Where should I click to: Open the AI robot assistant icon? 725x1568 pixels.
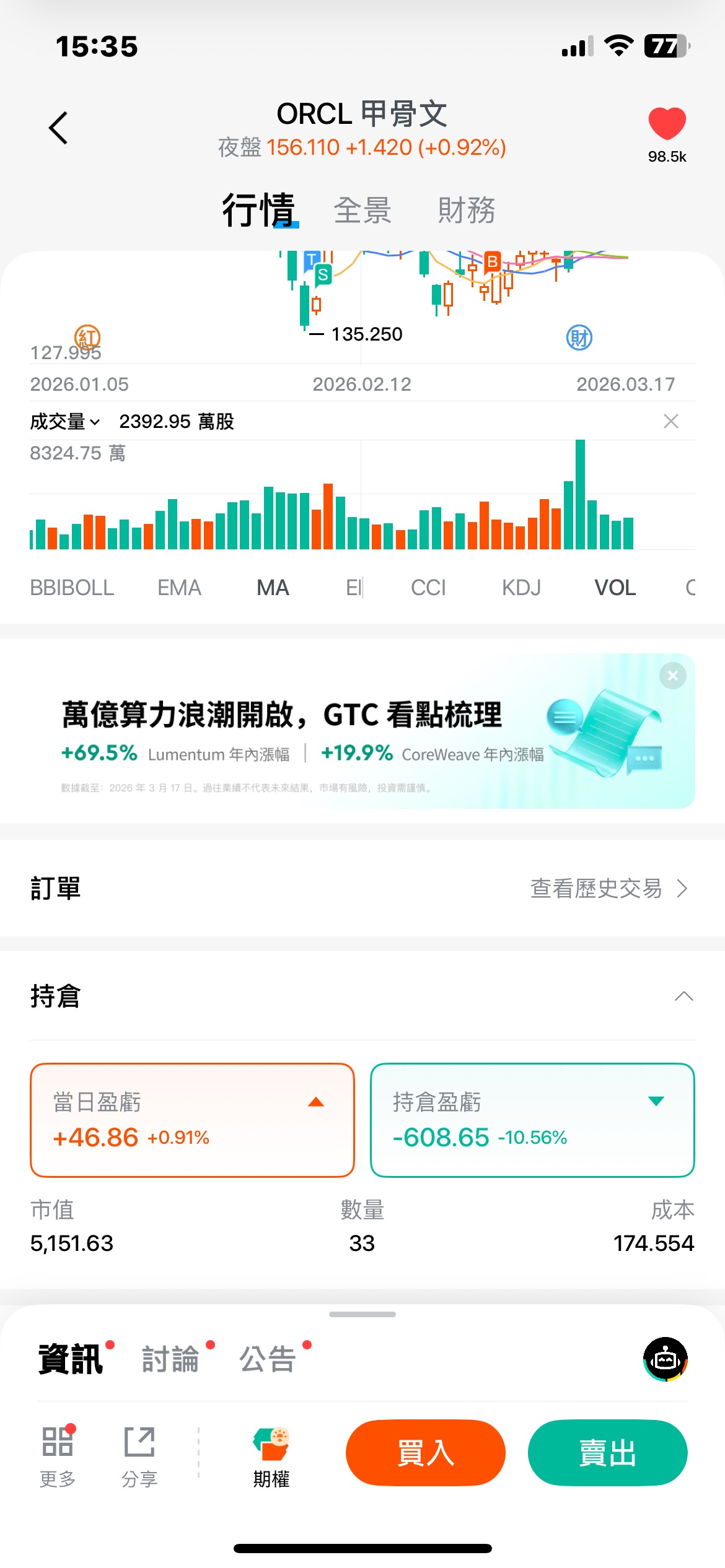pos(666,1359)
